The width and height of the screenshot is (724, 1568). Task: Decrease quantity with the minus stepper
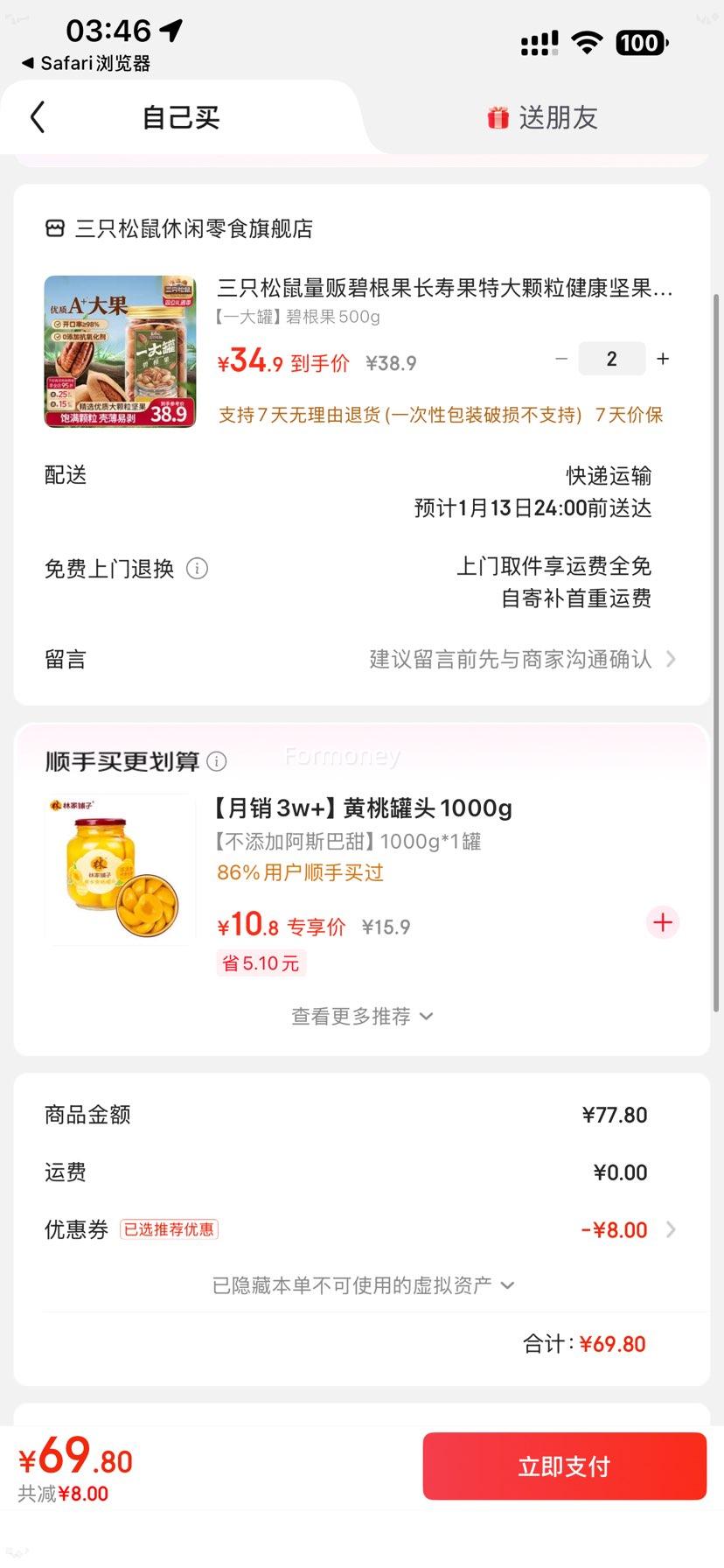[x=561, y=359]
